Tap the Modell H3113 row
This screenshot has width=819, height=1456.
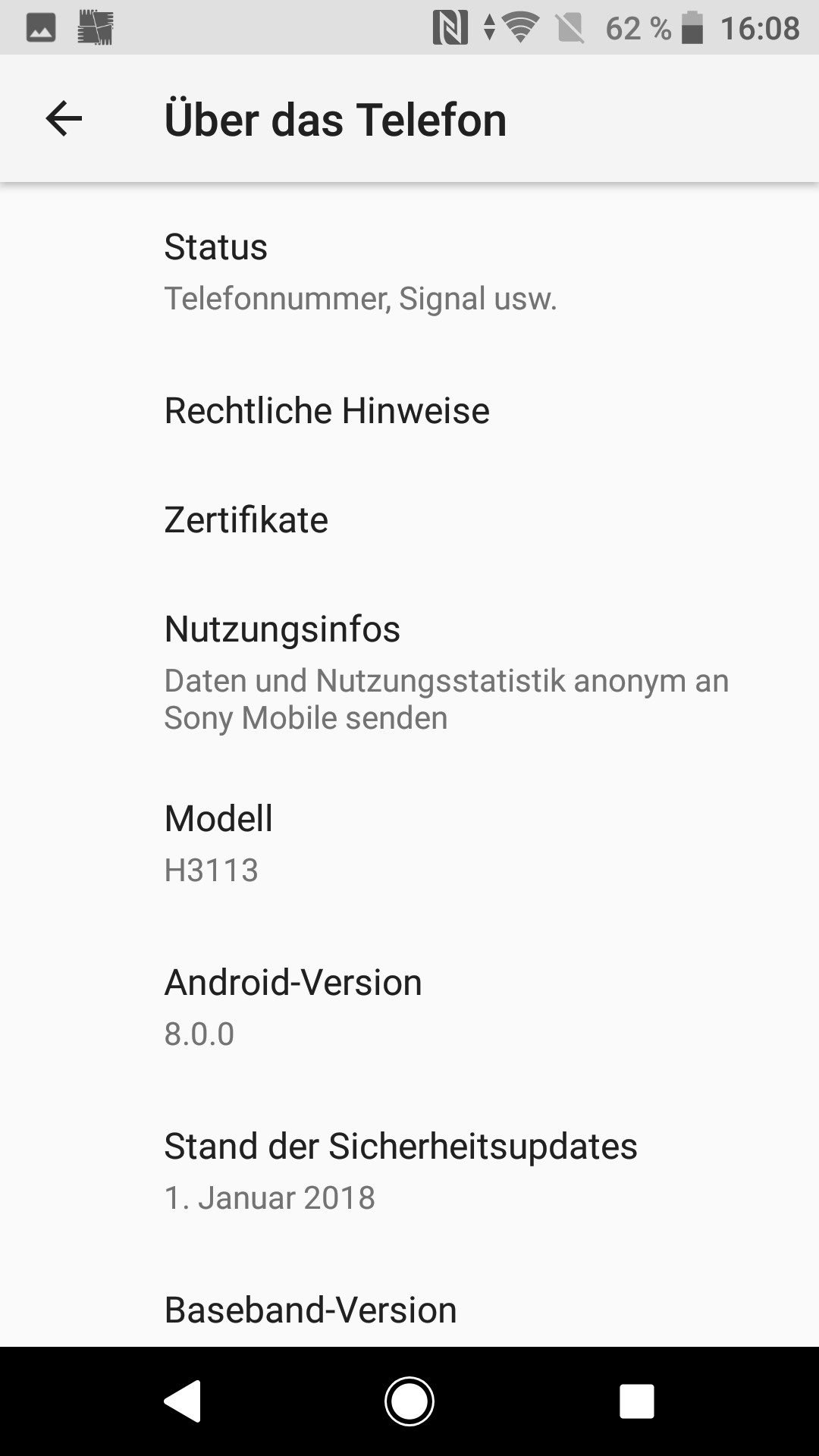409,843
